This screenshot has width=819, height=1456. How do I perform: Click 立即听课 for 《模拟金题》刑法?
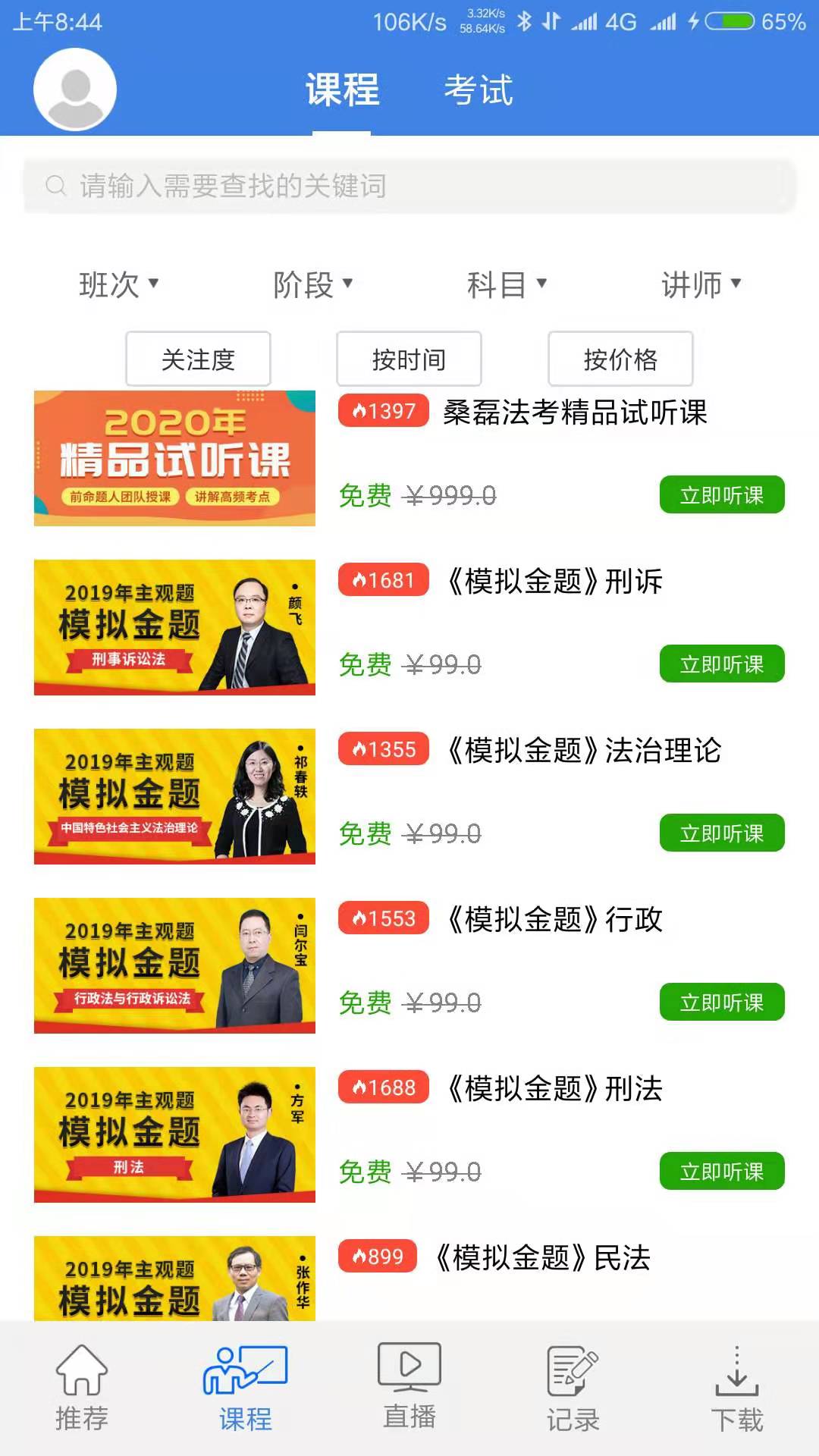coord(722,1171)
